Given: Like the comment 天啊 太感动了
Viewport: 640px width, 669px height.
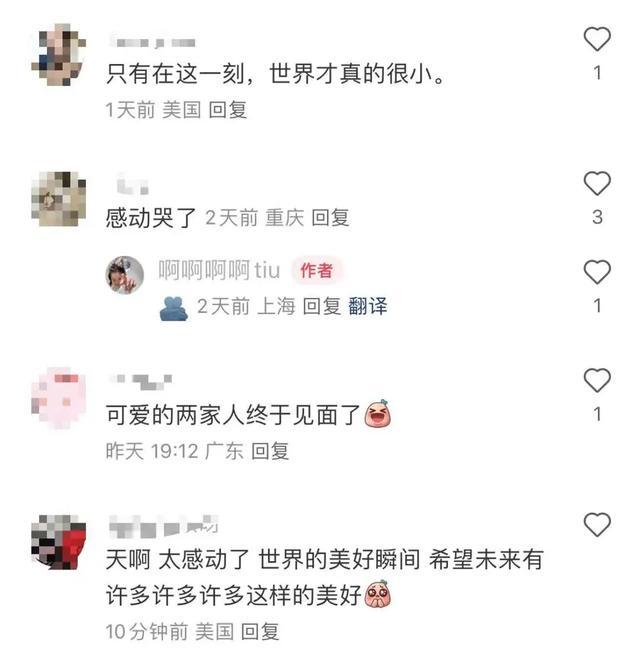Looking at the screenshot, I should click(597, 525).
